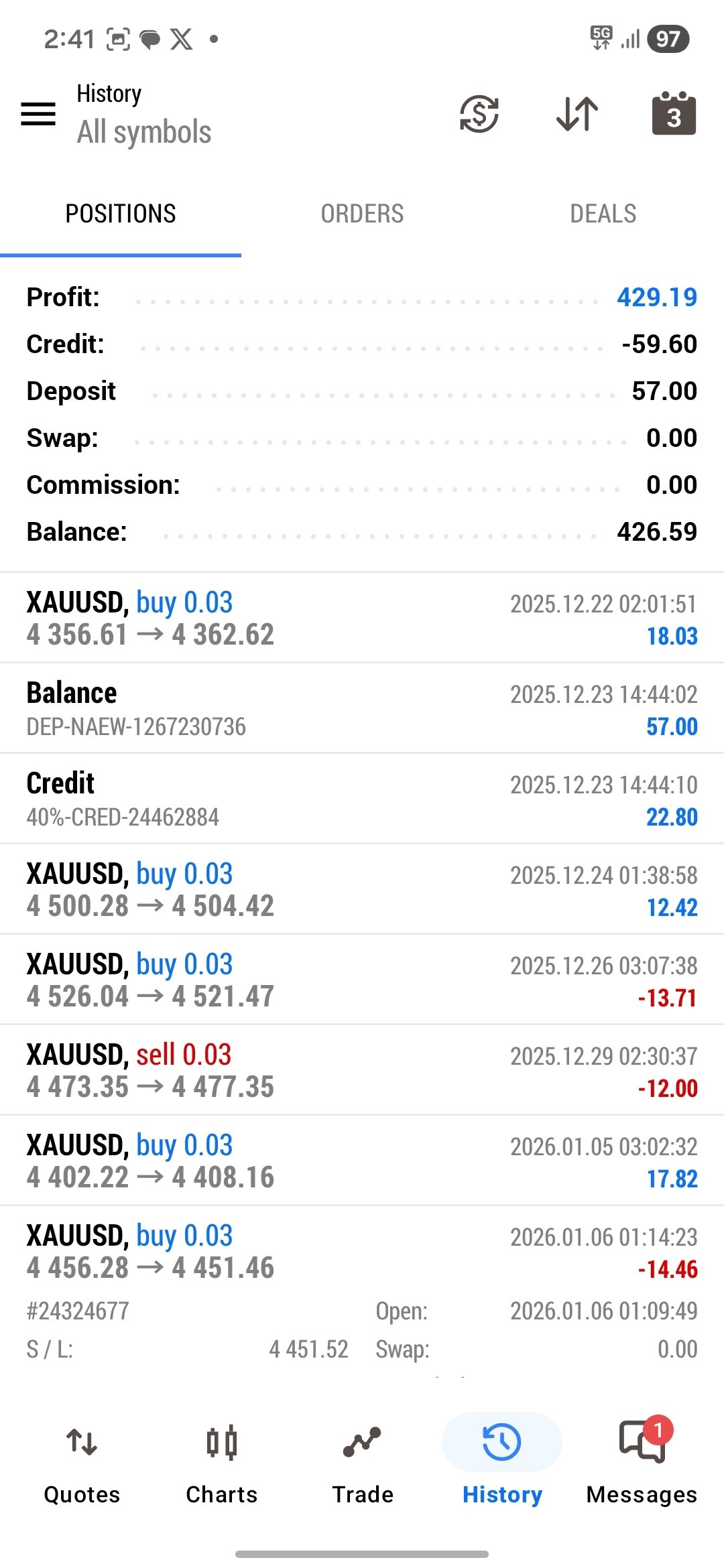Open Messages with one unread notification
724x1568 pixels.
642,1465
